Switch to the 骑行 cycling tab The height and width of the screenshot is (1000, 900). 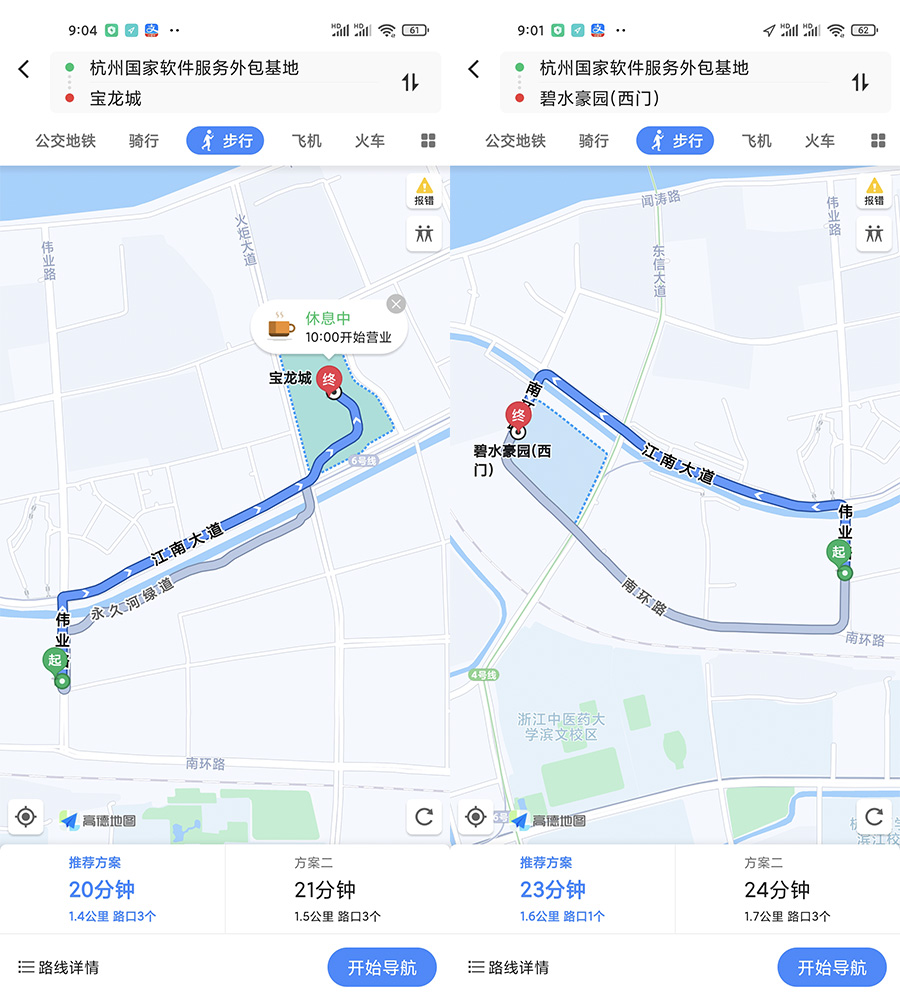click(x=143, y=141)
